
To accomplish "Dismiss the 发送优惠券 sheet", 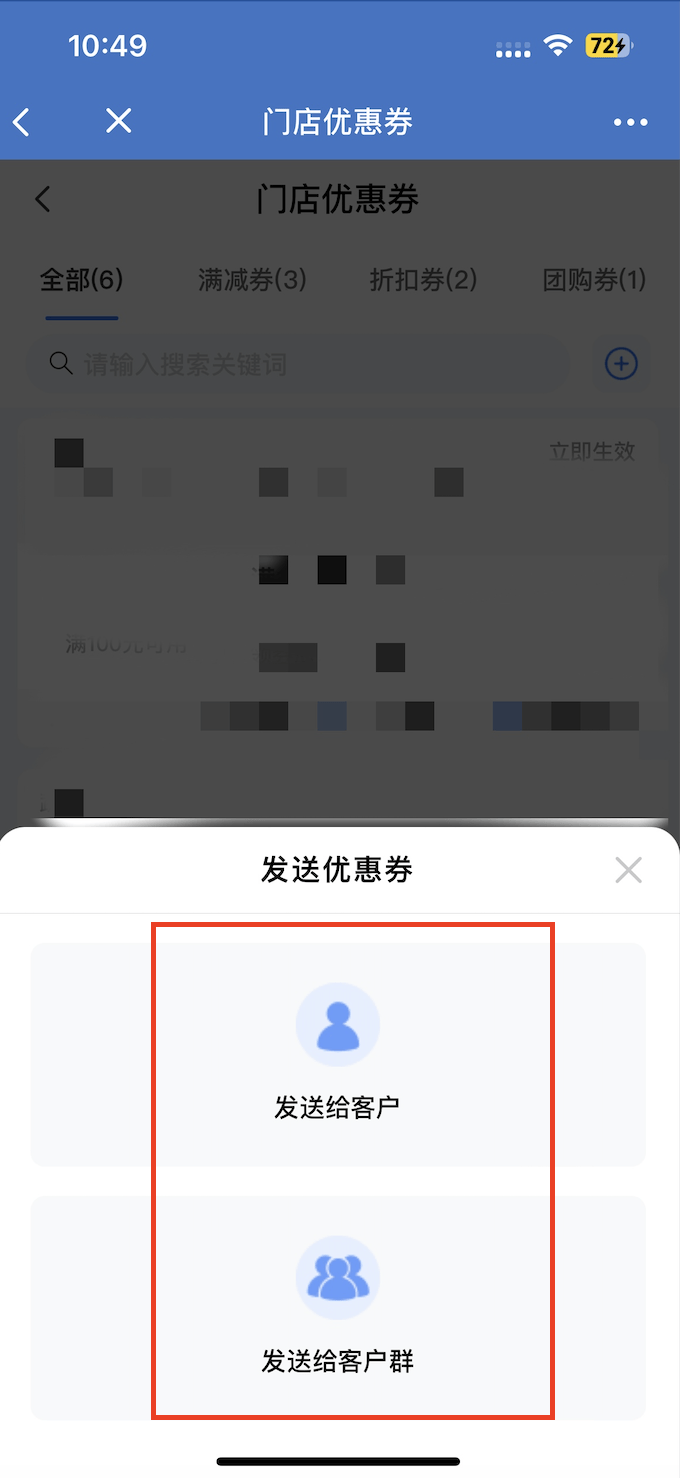I will 628,870.
